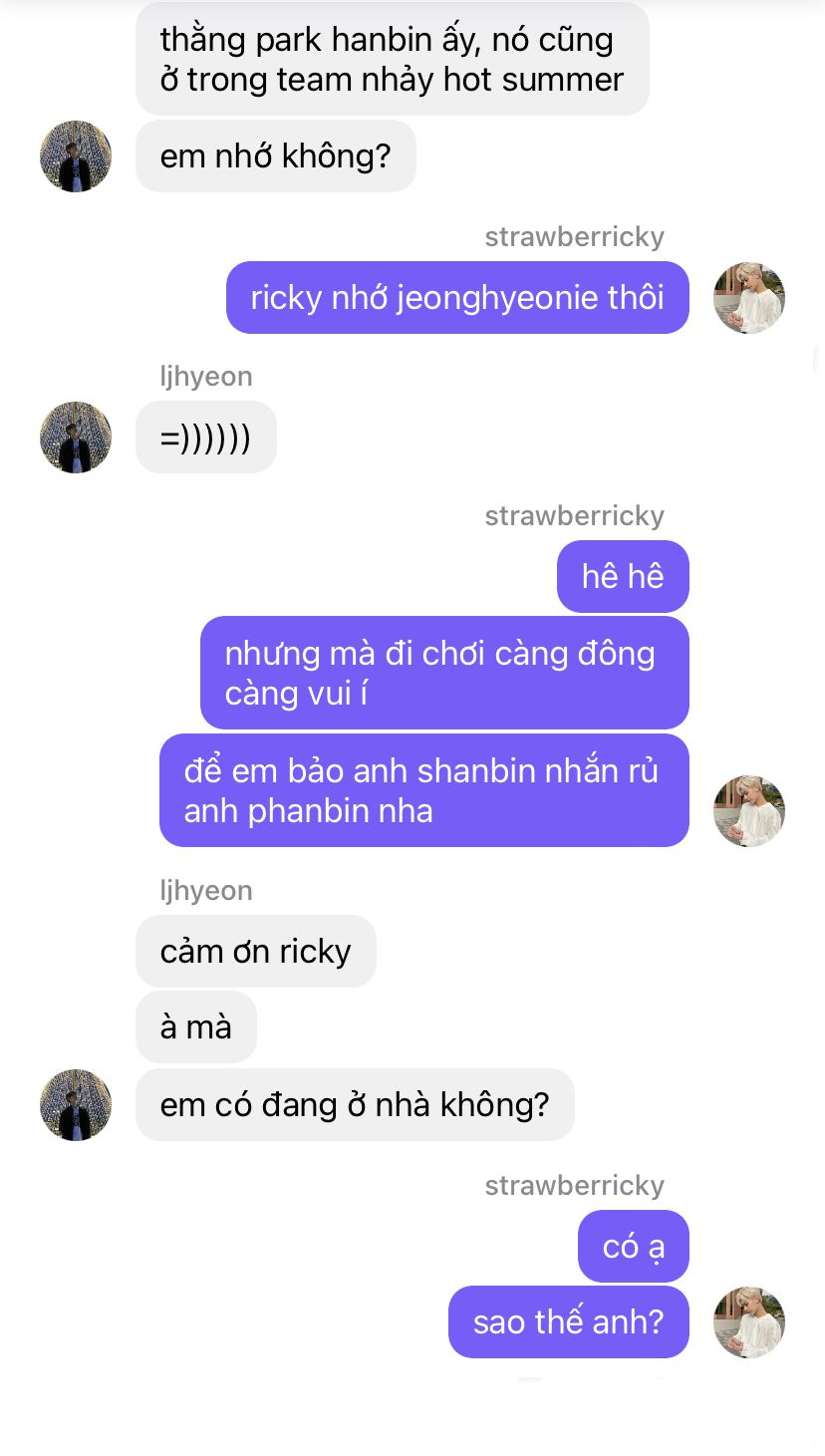Open strawberricky's avatar beside "anh phanbin nha" message
825x1456 pixels.
pyautogui.click(x=749, y=811)
